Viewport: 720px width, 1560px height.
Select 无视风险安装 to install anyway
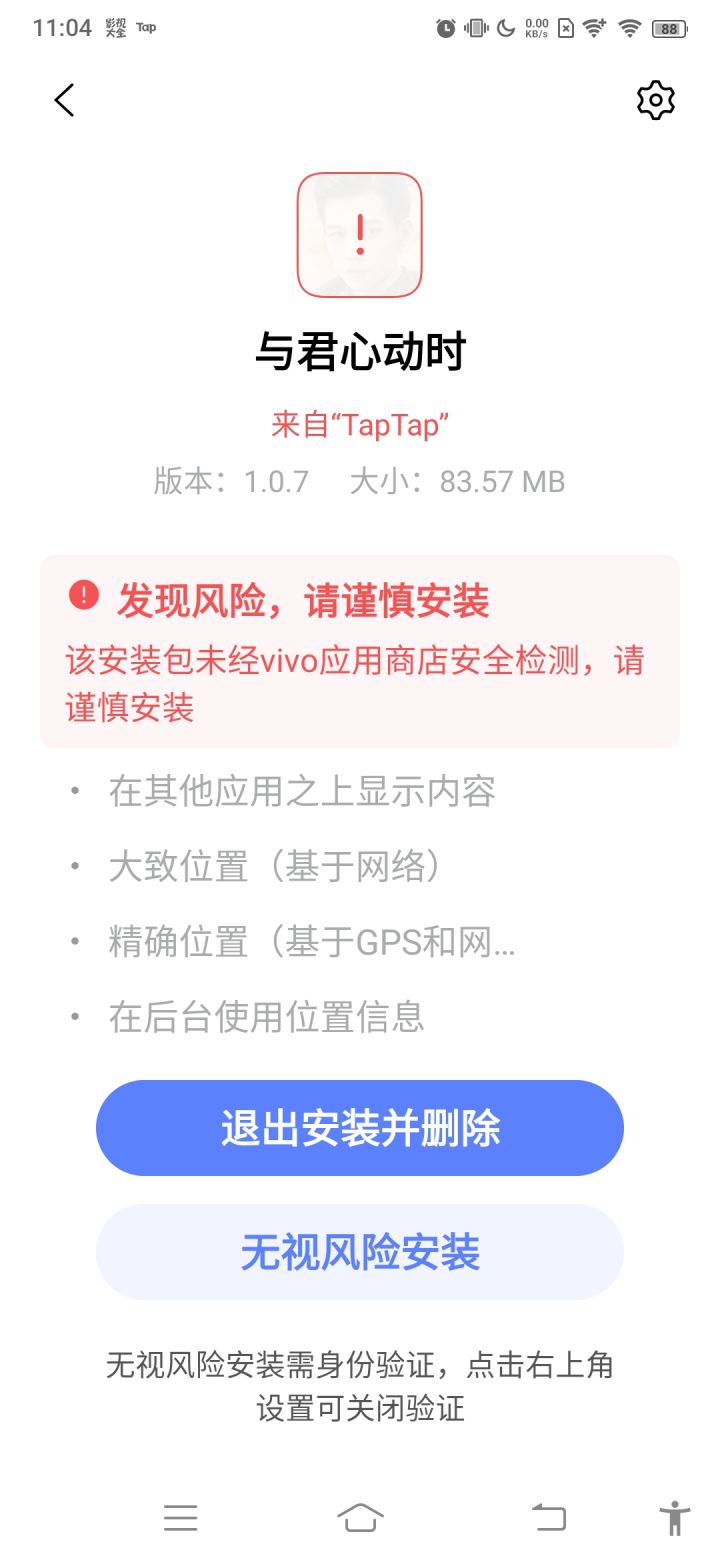(x=360, y=1251)
